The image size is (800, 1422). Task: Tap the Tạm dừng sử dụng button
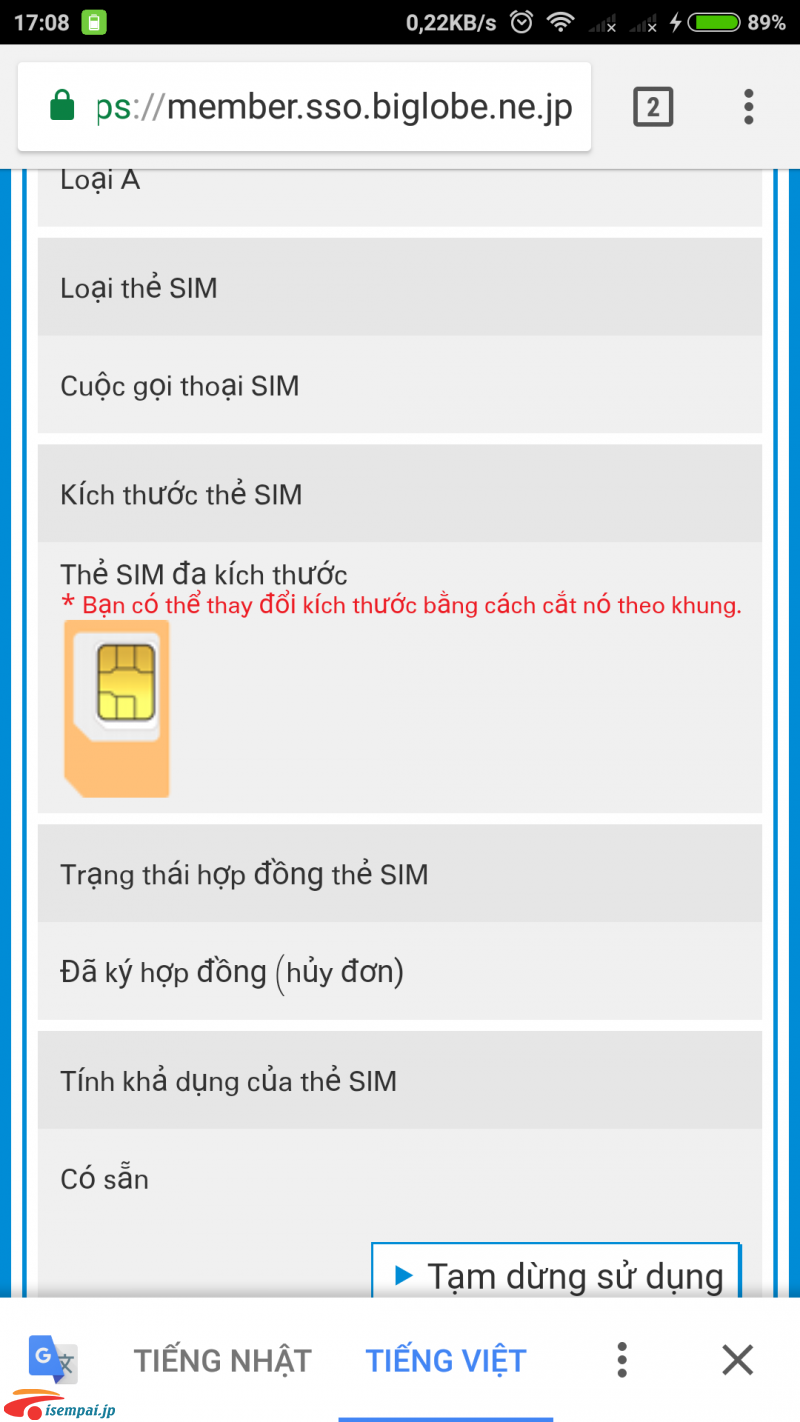pos(556,1274)
